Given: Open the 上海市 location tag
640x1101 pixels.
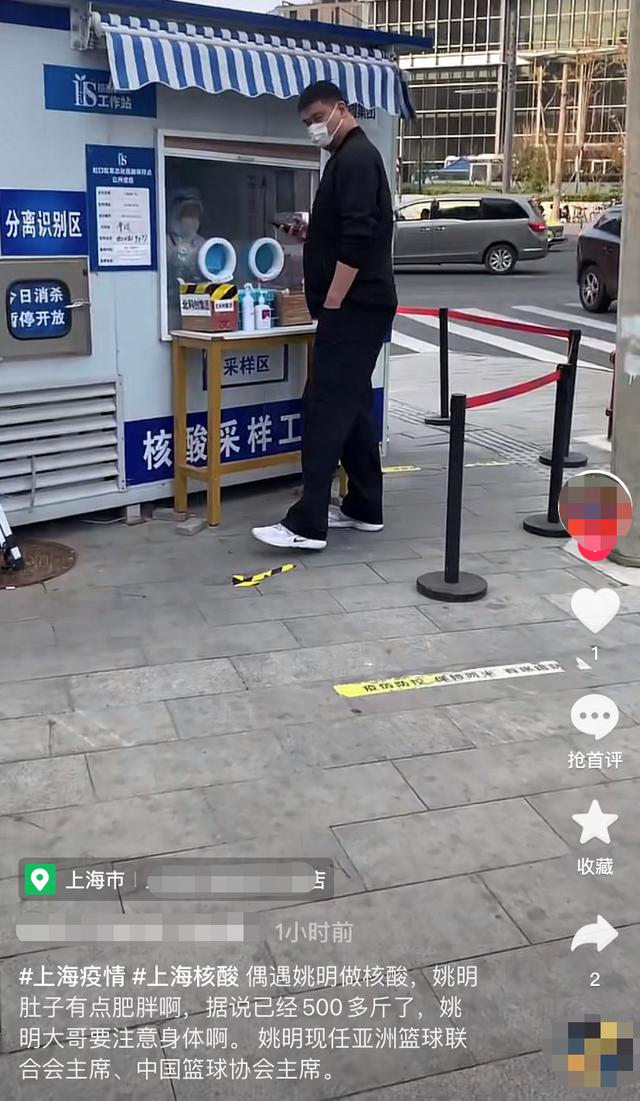Looking at the screenshot, I should tap(82, 880).
